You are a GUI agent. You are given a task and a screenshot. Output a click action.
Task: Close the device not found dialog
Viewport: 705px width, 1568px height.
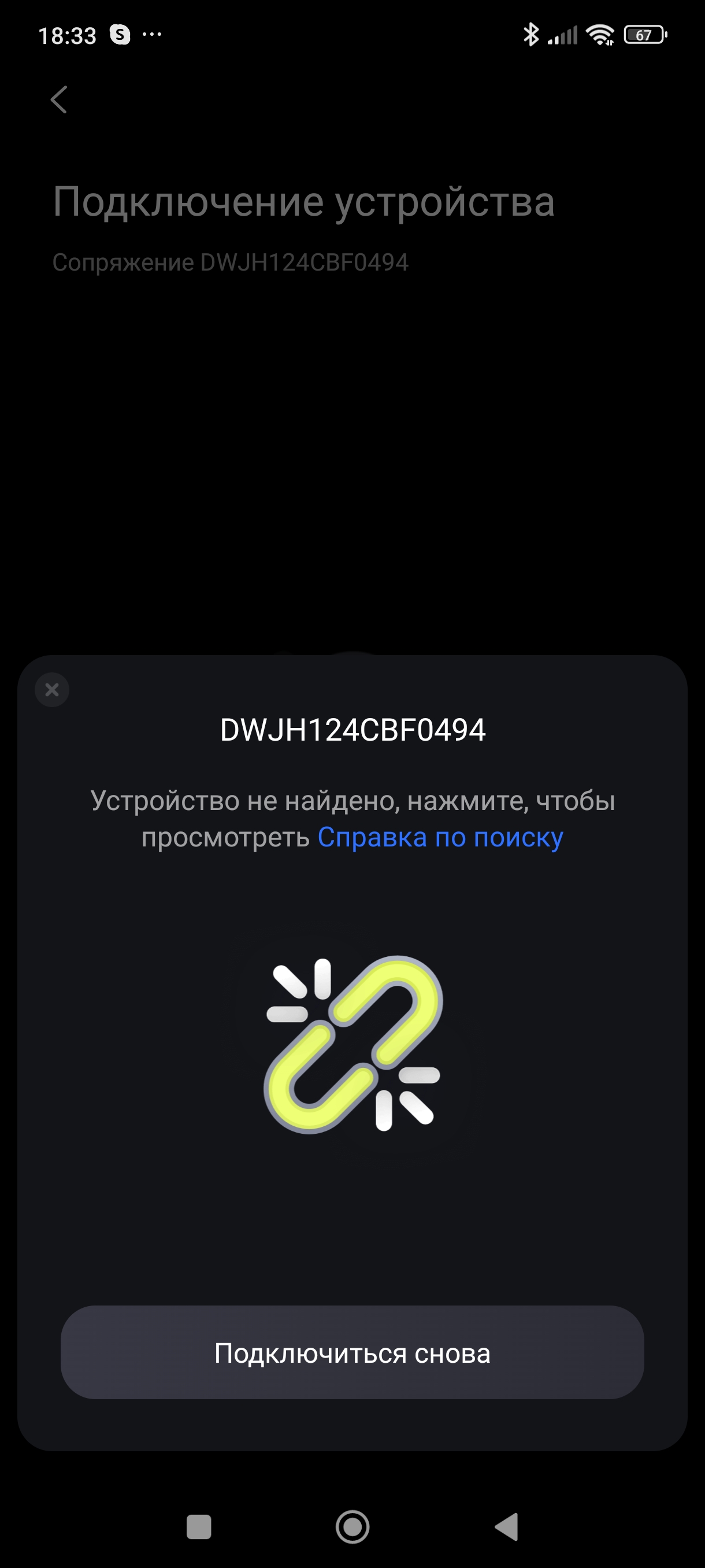[x=53, y=689]
